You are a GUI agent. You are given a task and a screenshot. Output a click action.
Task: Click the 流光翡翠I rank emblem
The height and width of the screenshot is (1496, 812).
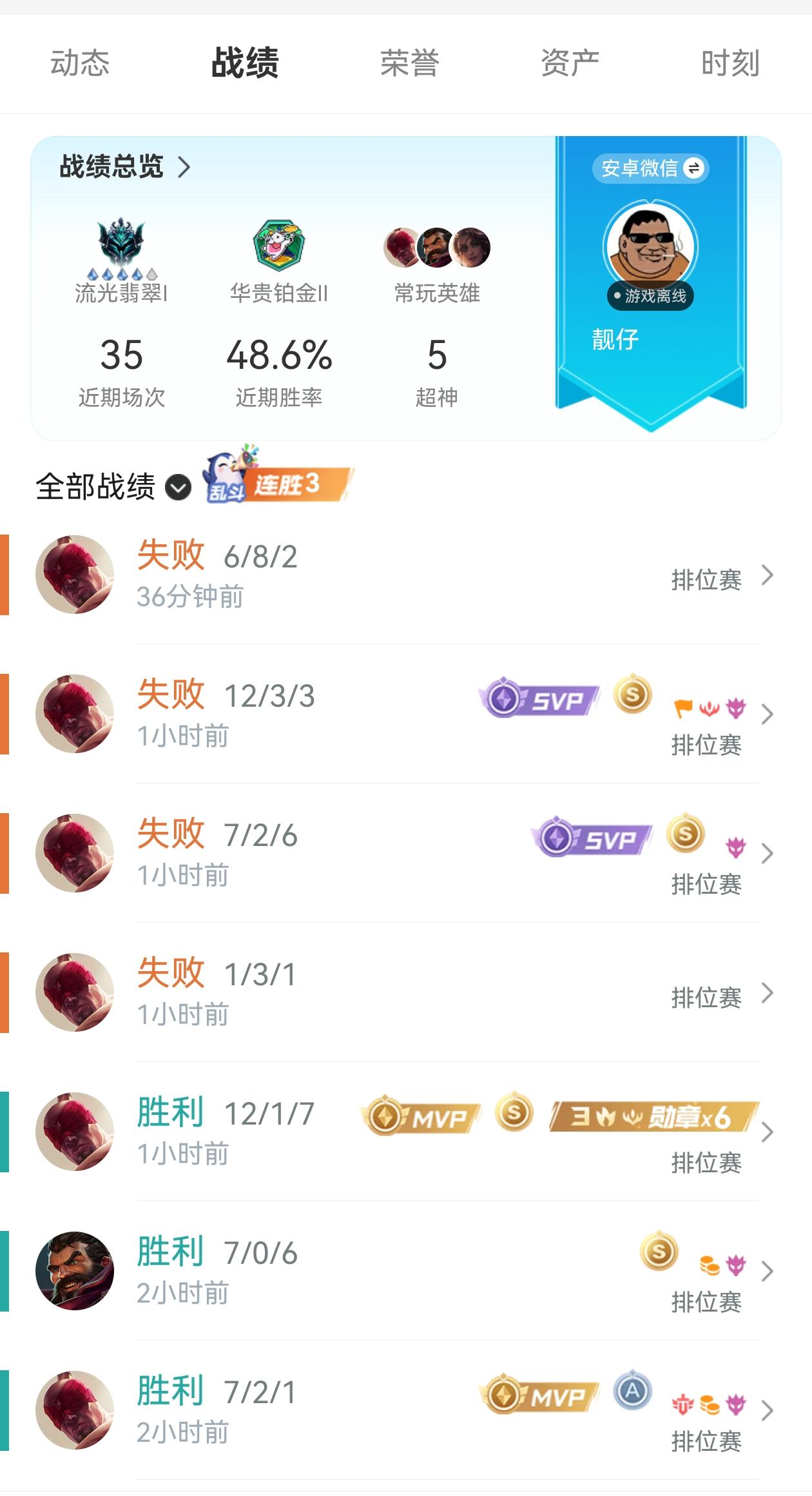(x=121, y=248)
